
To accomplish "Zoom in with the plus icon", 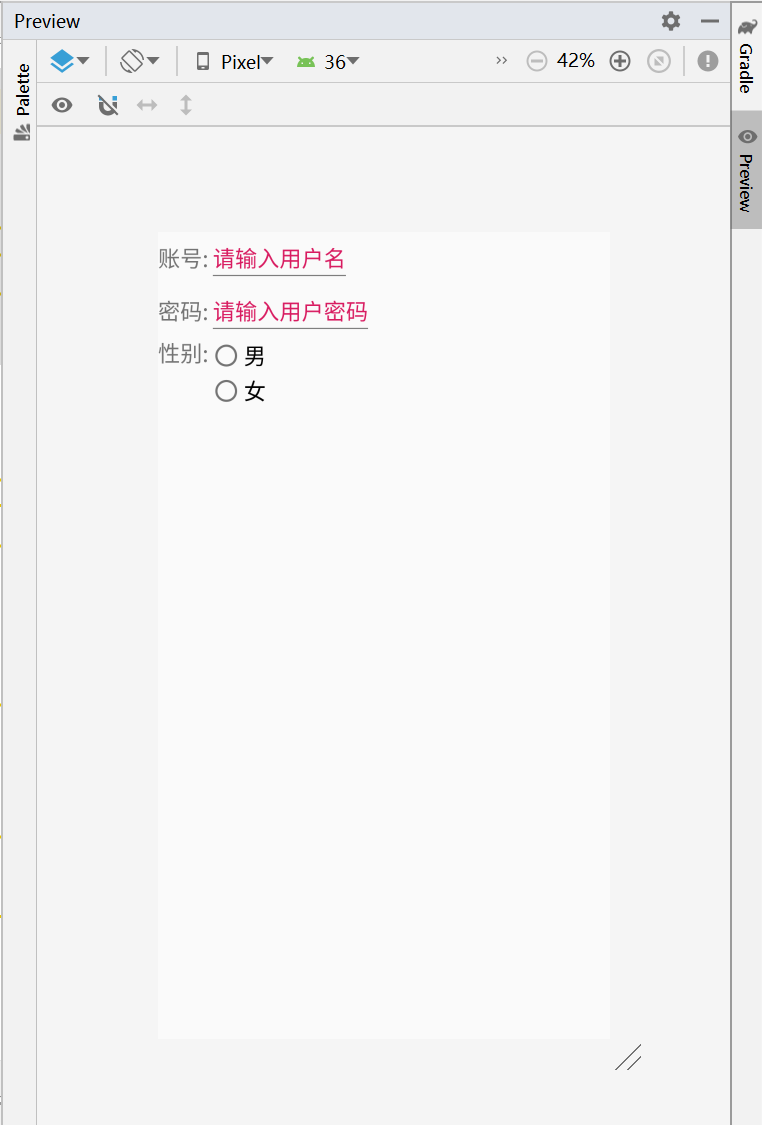I will 619,61.
